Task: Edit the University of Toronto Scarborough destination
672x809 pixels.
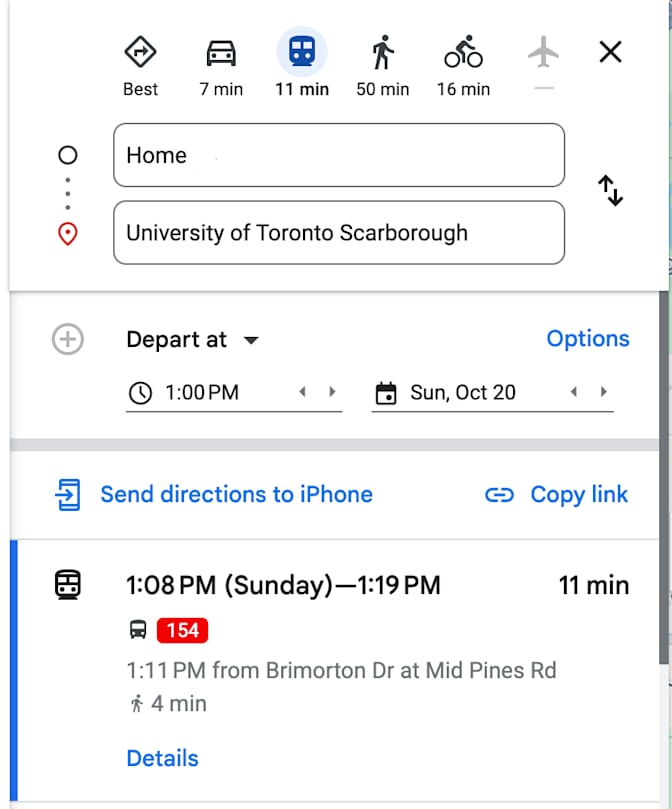Action: click(338, 233)
